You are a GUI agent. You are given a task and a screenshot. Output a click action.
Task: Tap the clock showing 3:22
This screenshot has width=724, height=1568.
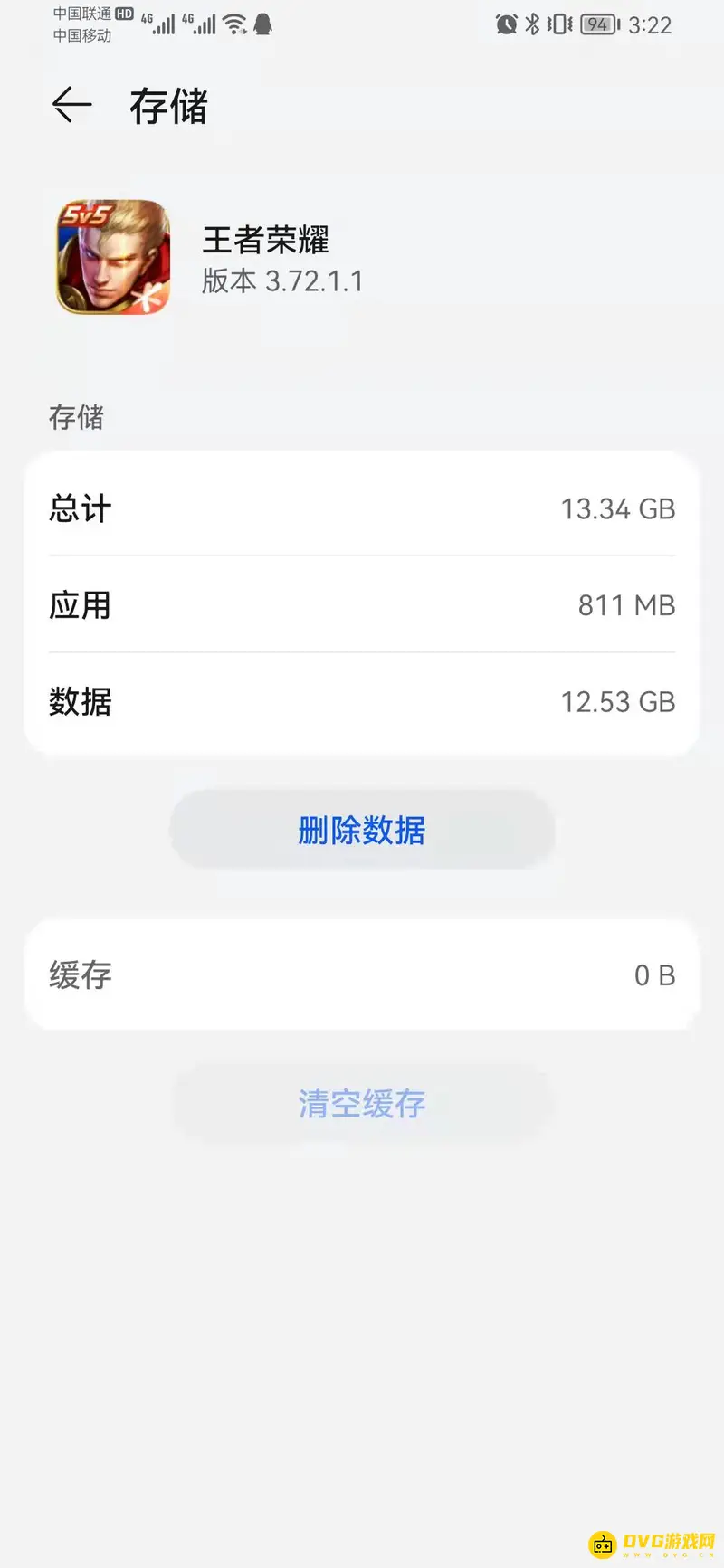(650, 24)
